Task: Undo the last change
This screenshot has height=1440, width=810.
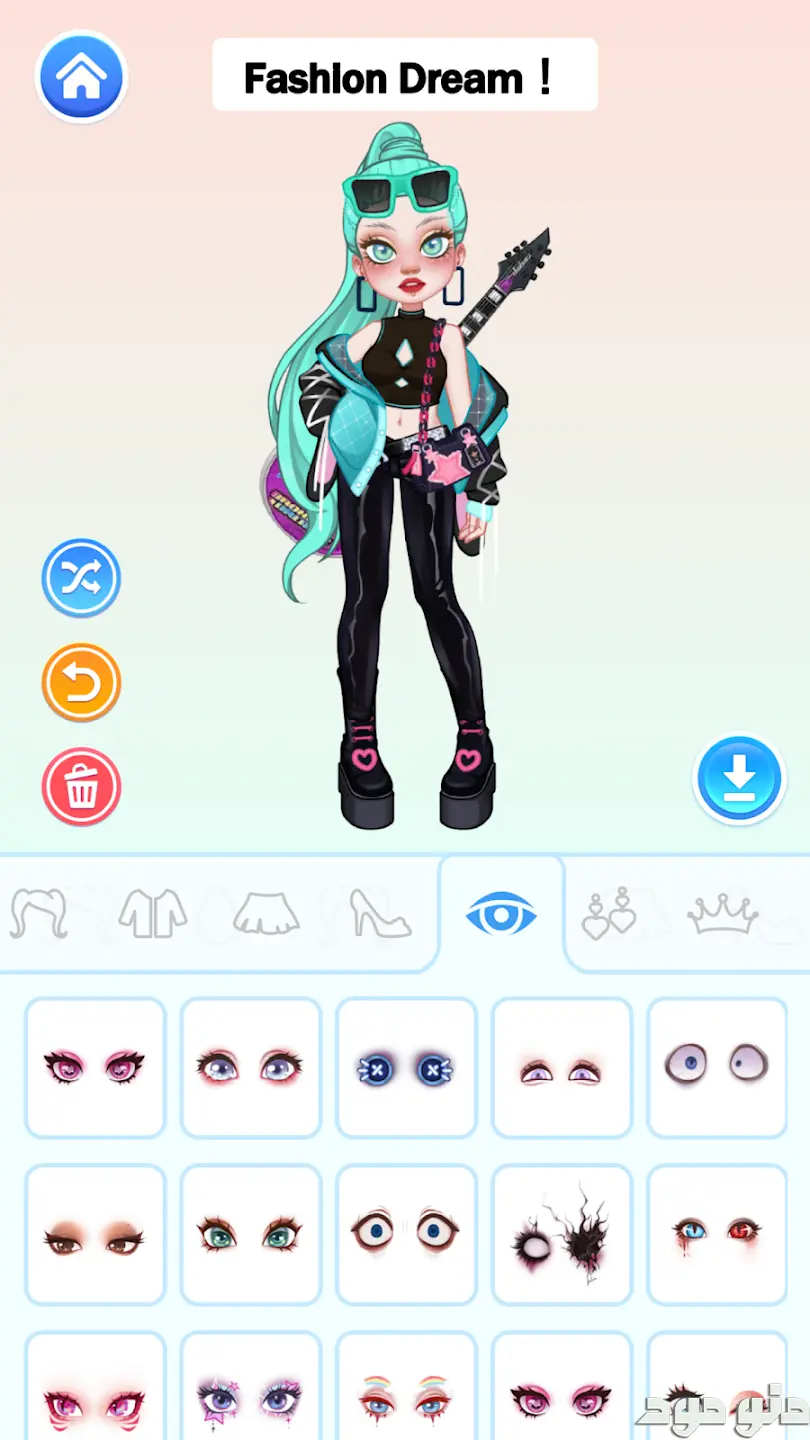Action: point(81,683)
